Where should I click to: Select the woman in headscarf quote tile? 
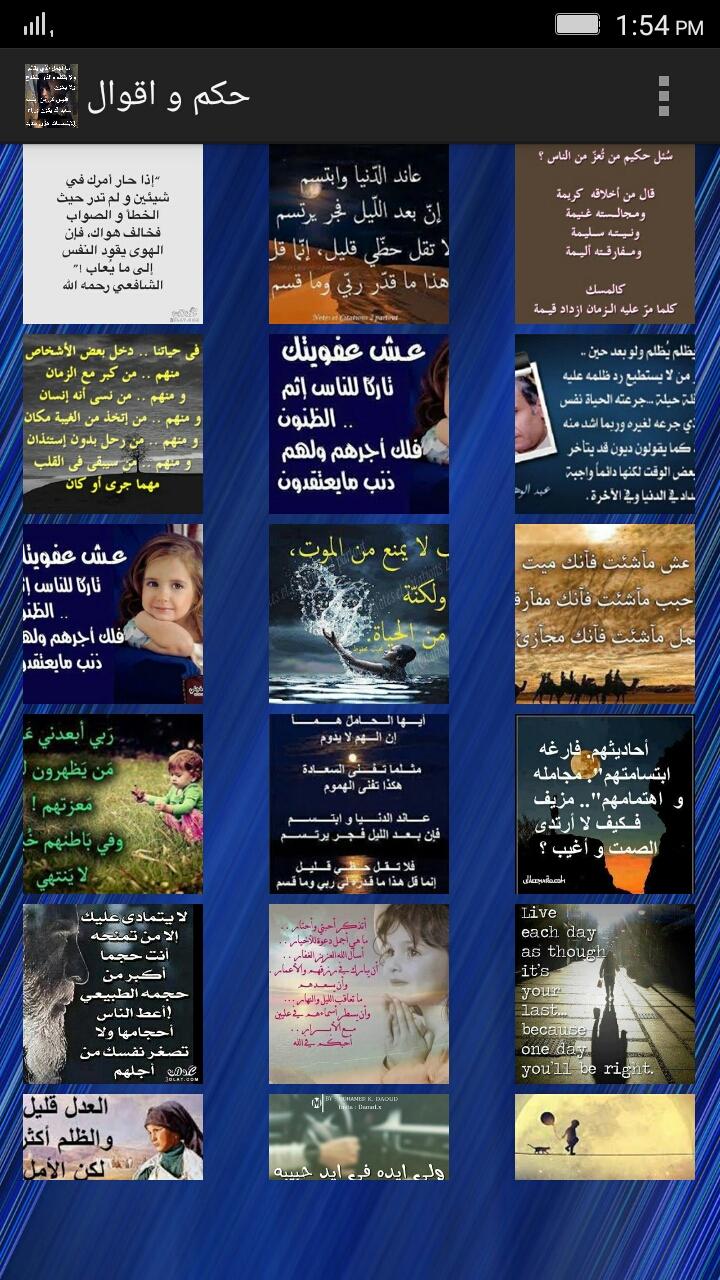pos(113,1136)
